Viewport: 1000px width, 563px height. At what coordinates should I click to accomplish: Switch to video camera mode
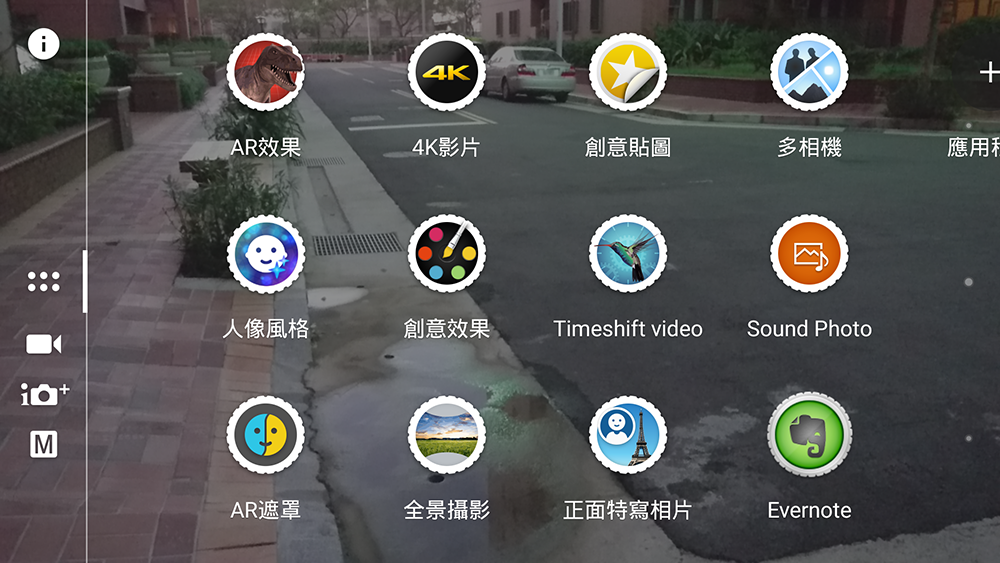[44, 345]
